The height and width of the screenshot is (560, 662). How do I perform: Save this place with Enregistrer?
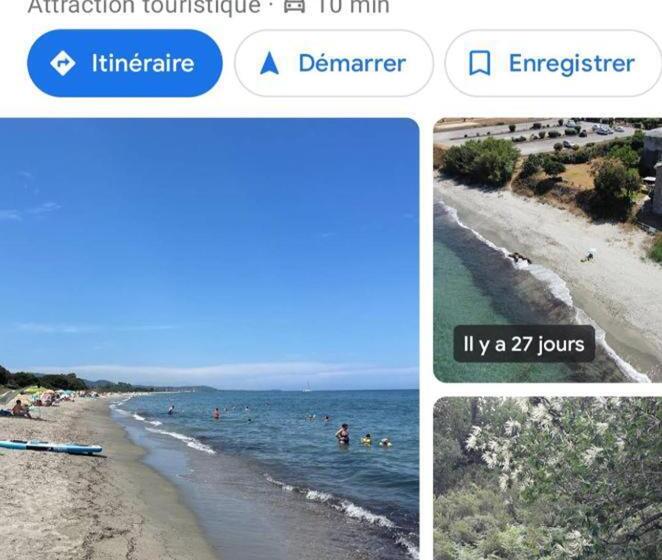tap(553, 63)
